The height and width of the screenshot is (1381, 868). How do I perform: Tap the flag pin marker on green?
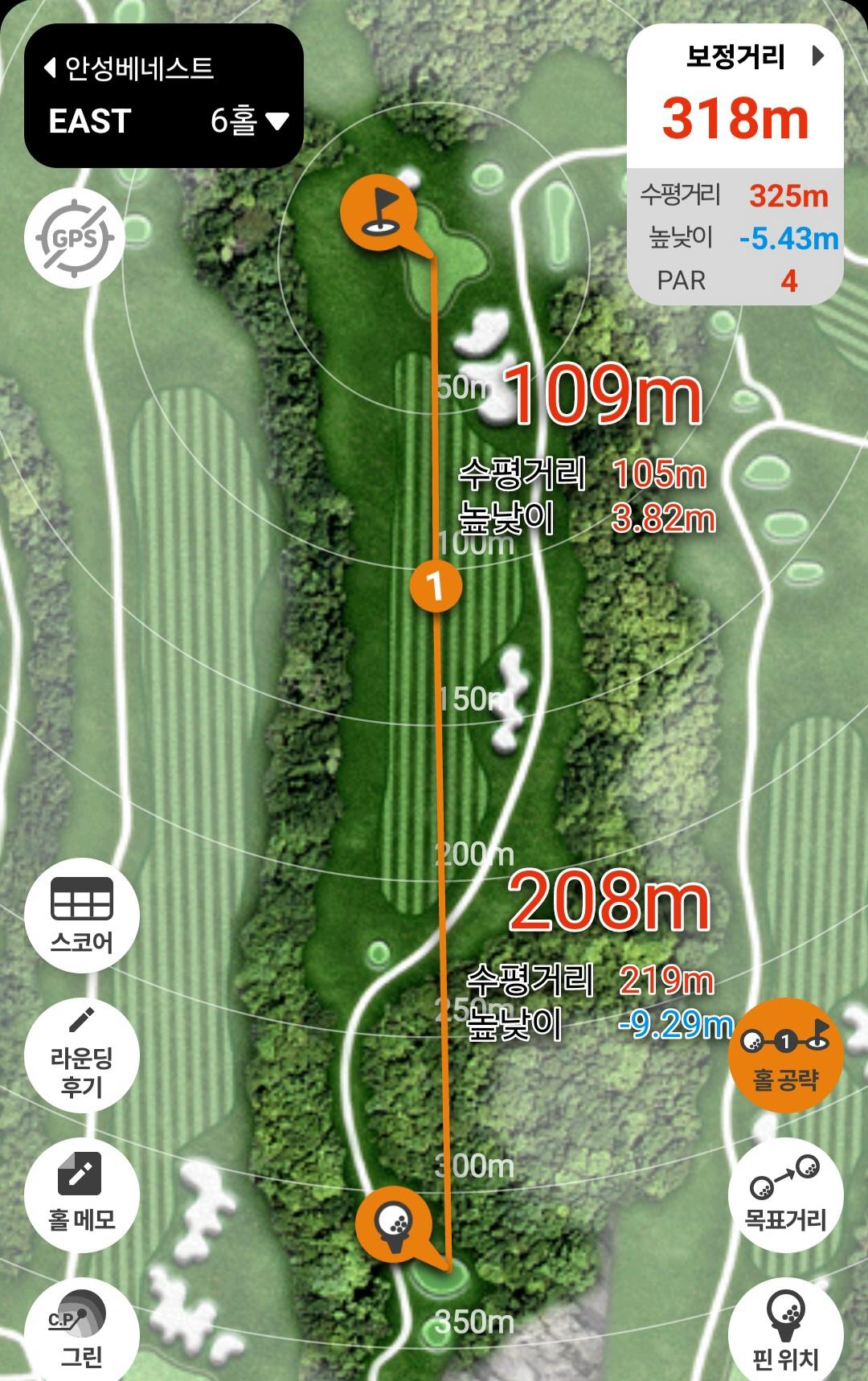click(378, 212)
